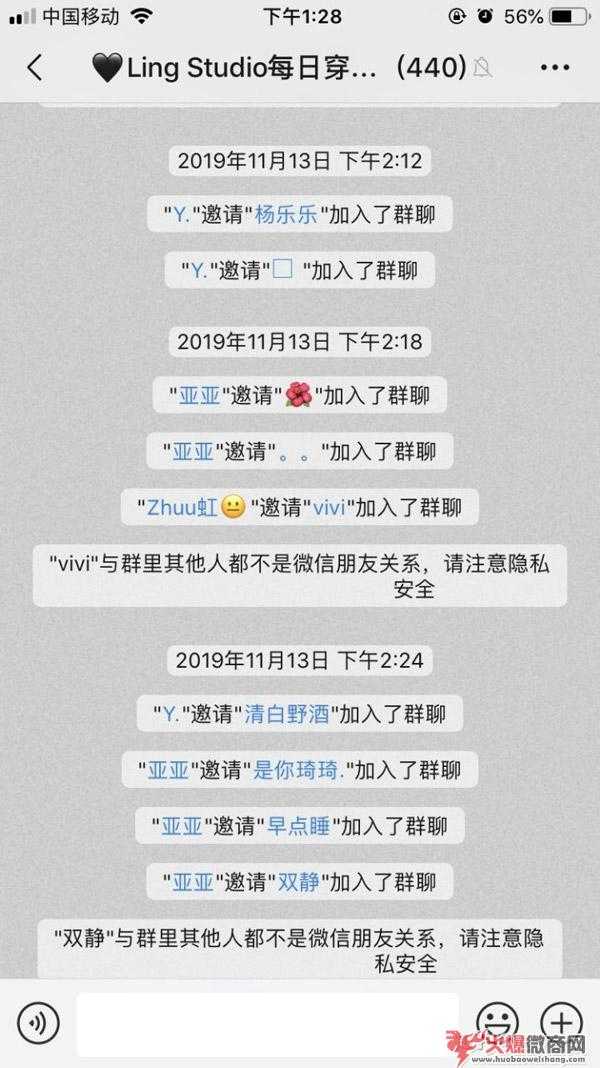Tap the message text field
Image resolution: width=600 pixels, height=1068 pixels.
tap(268, 1022)
